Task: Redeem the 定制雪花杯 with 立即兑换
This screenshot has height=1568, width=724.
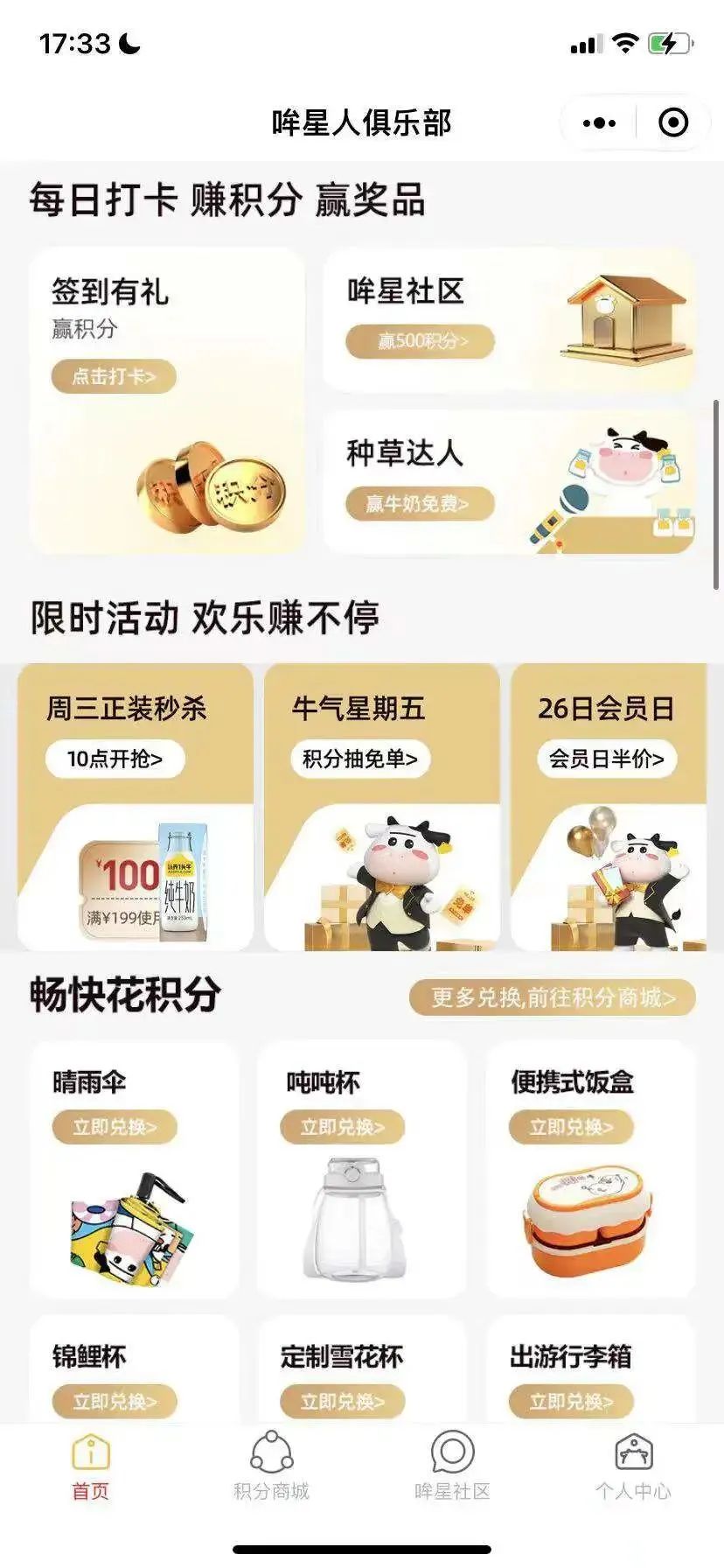Action: click(342, 1402)
